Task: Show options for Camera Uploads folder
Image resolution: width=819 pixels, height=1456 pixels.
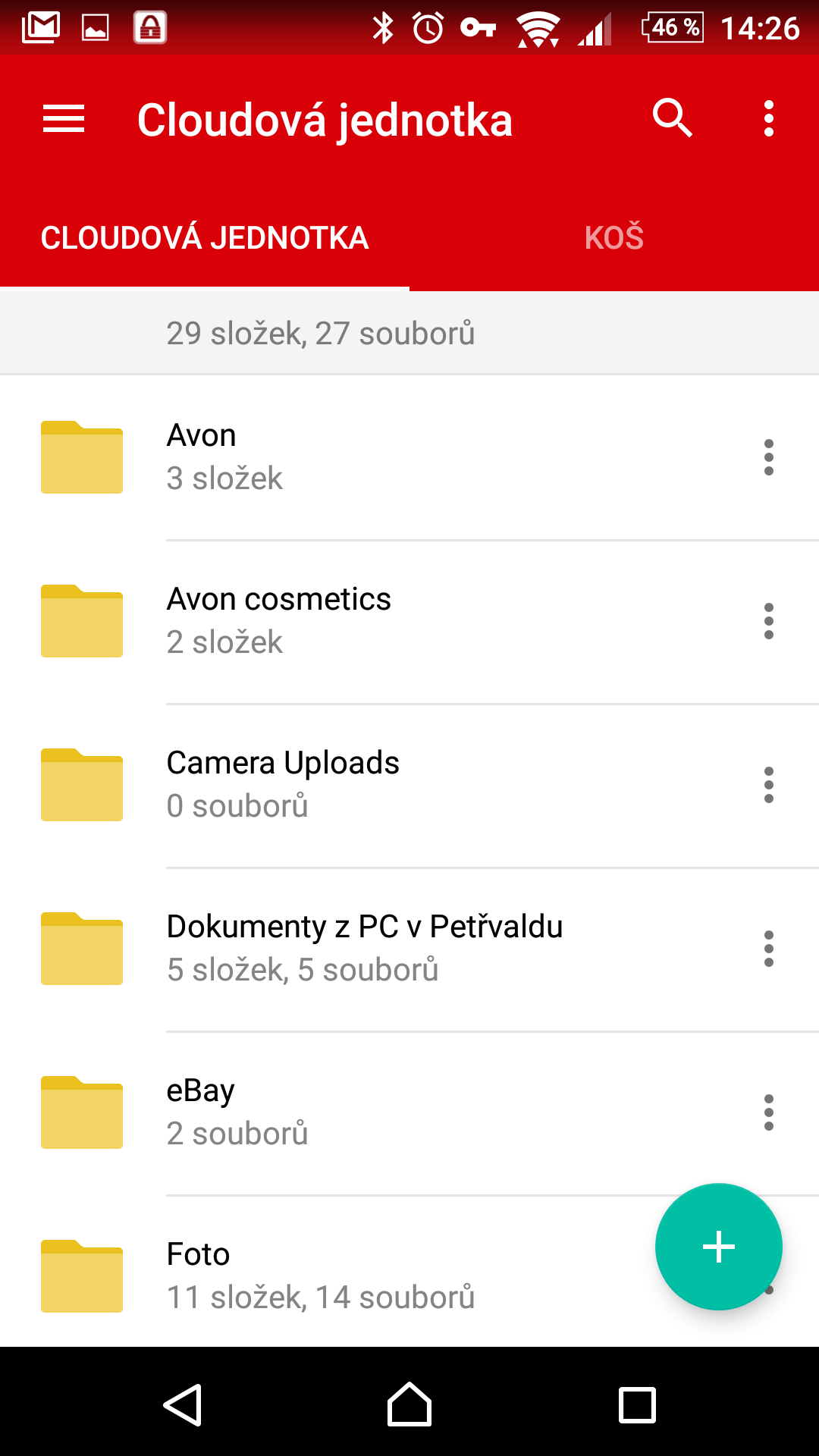Action: pyautogui.click(x=769, y=785)
